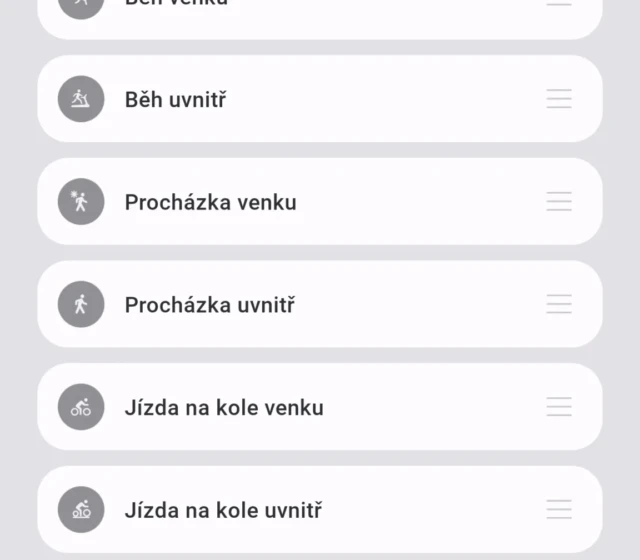Tap the reorder handle for Procházka venku
The height and width of the screenshot is (560, 640).
pos(559,202)
